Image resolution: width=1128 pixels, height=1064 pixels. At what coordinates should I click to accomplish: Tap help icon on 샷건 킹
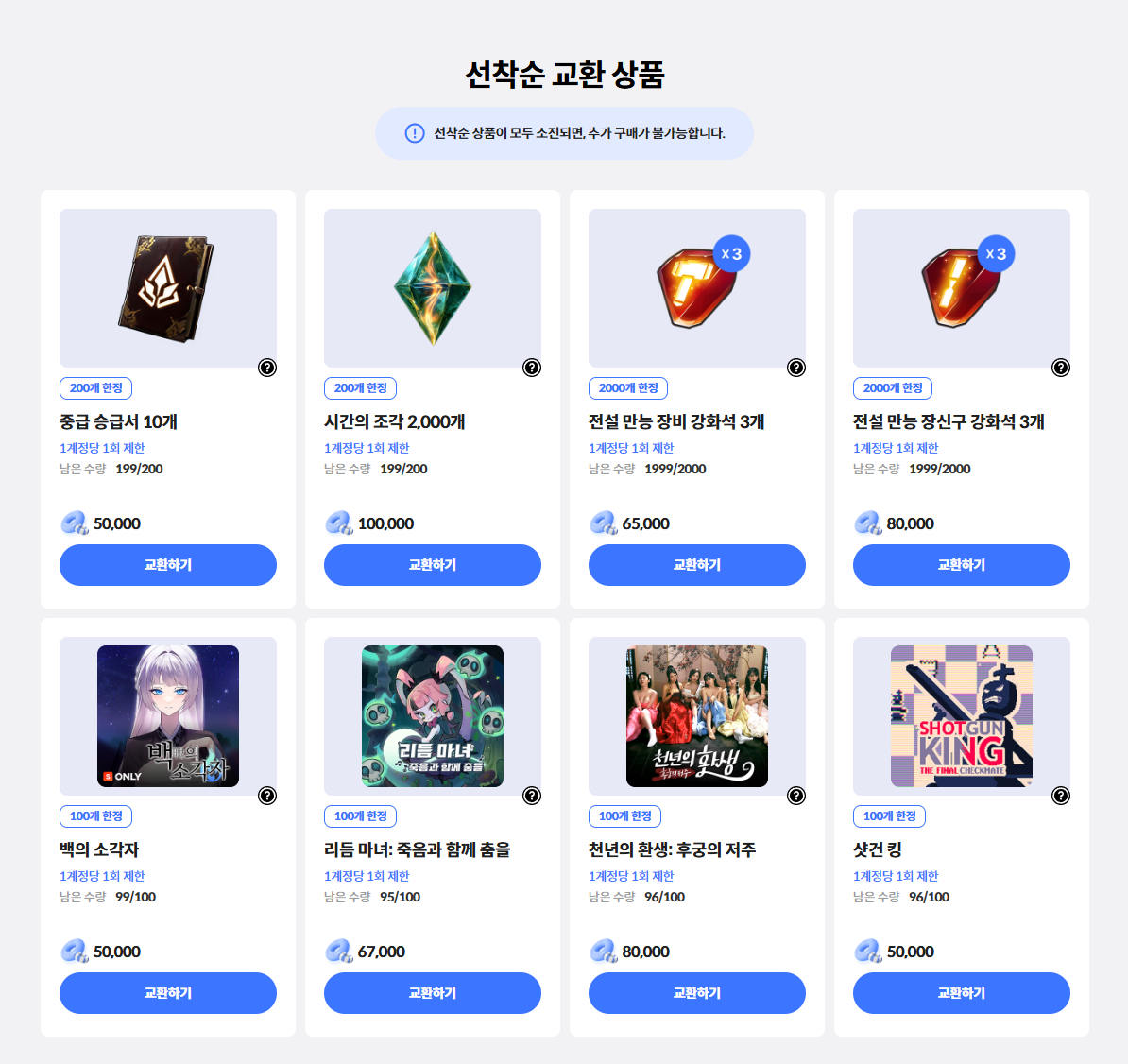1061,796
